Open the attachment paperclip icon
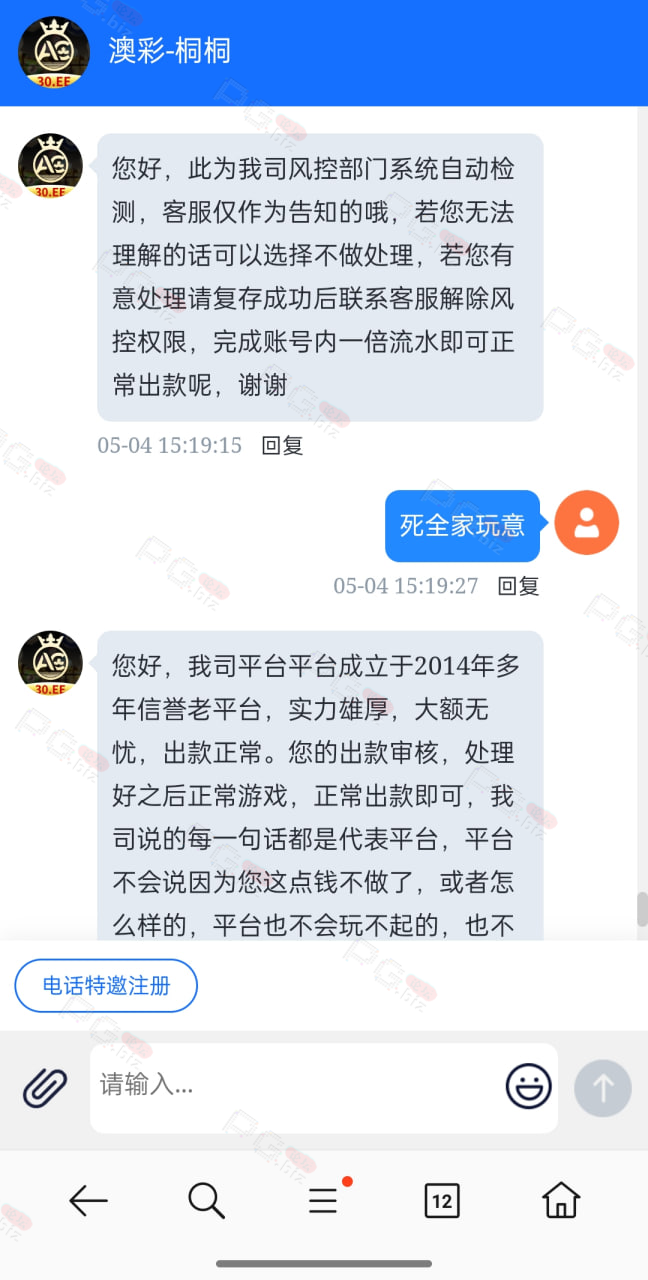 [x=45, y=1087]
